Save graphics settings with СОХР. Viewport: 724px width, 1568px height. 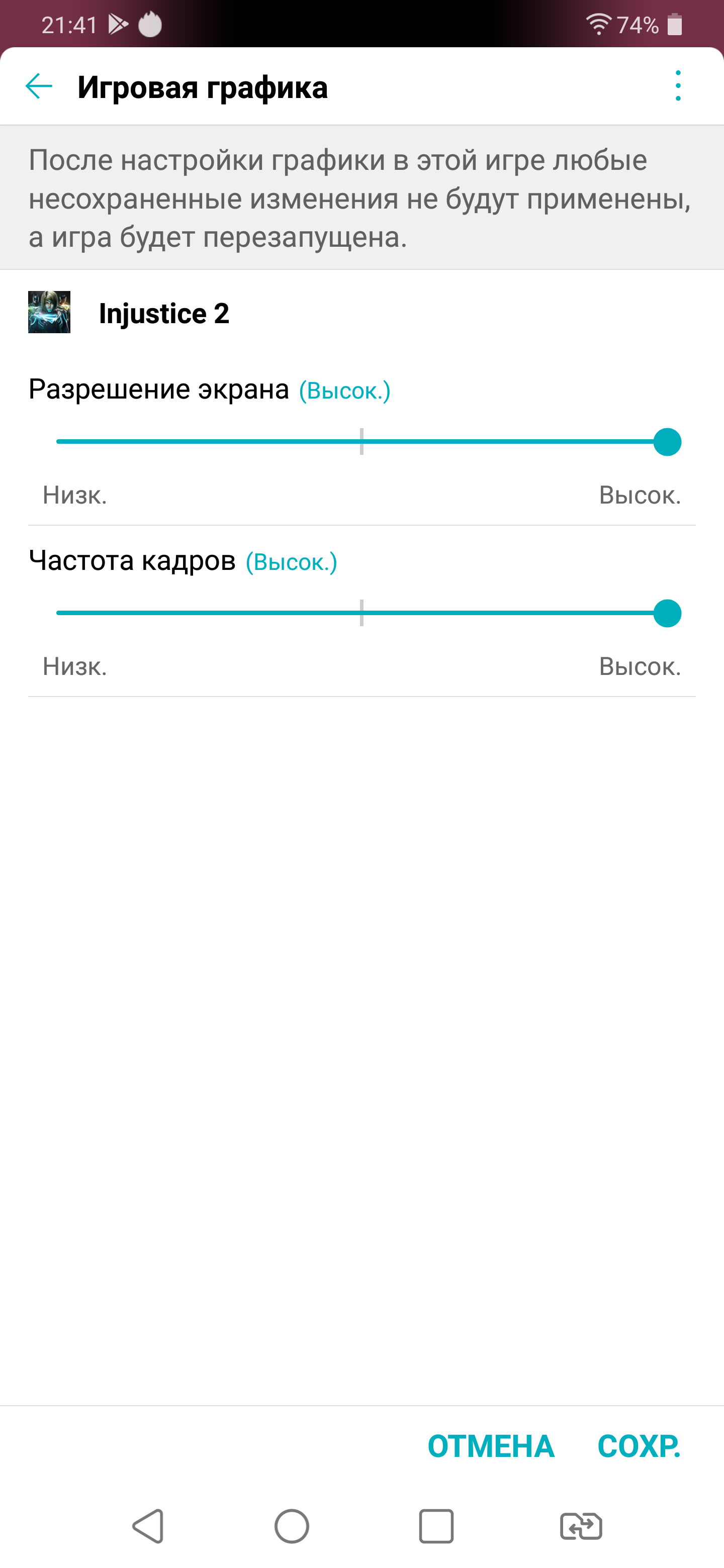[638, 1446]
